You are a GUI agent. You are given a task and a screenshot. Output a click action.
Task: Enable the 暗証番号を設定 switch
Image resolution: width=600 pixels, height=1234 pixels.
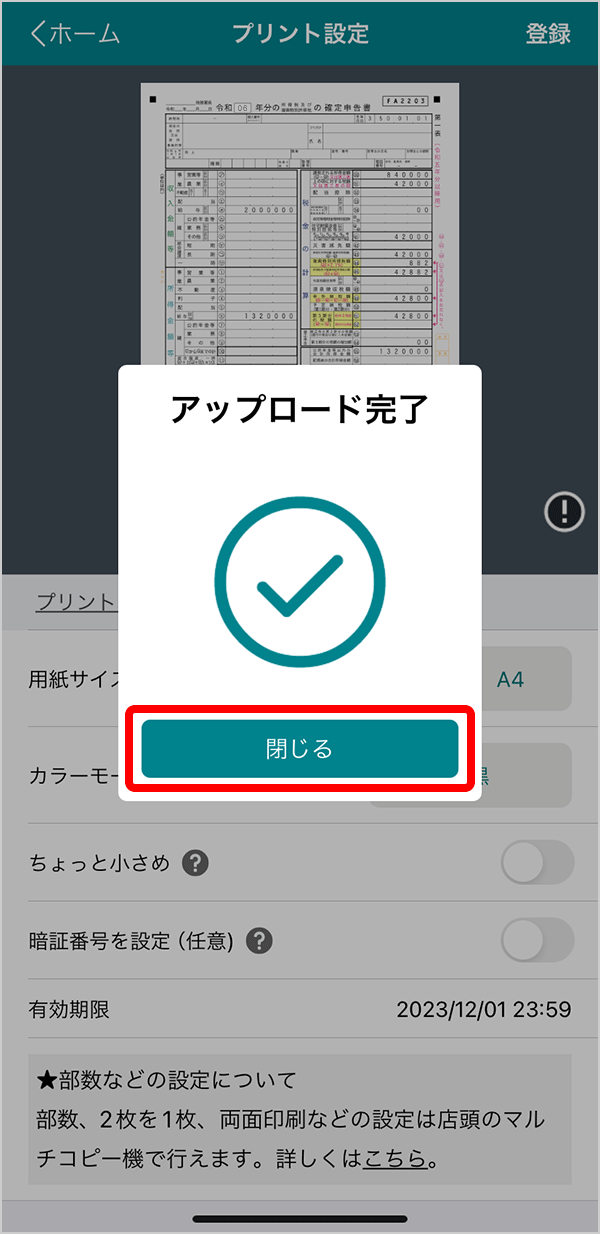click(538, 940)
